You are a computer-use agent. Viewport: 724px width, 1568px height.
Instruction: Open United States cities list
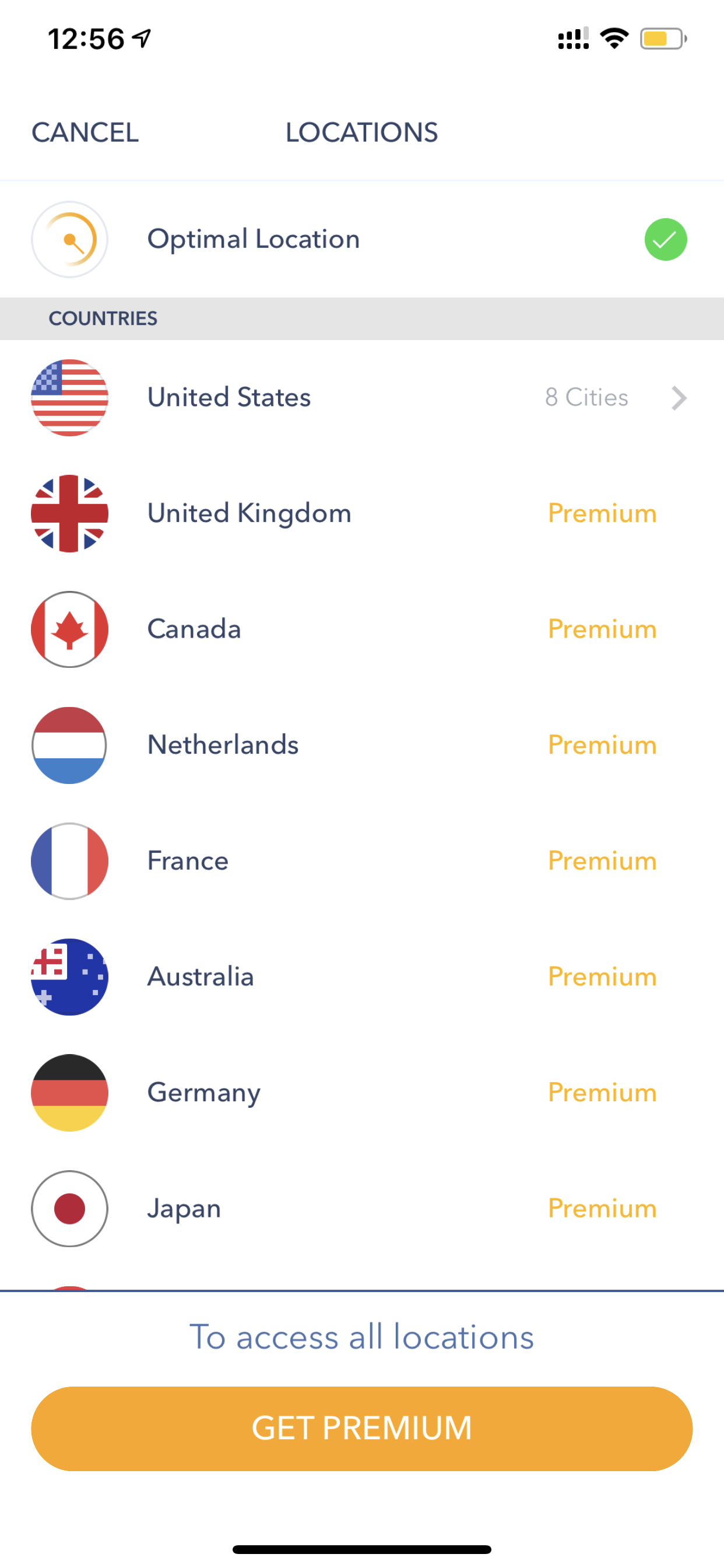point(362,397)
